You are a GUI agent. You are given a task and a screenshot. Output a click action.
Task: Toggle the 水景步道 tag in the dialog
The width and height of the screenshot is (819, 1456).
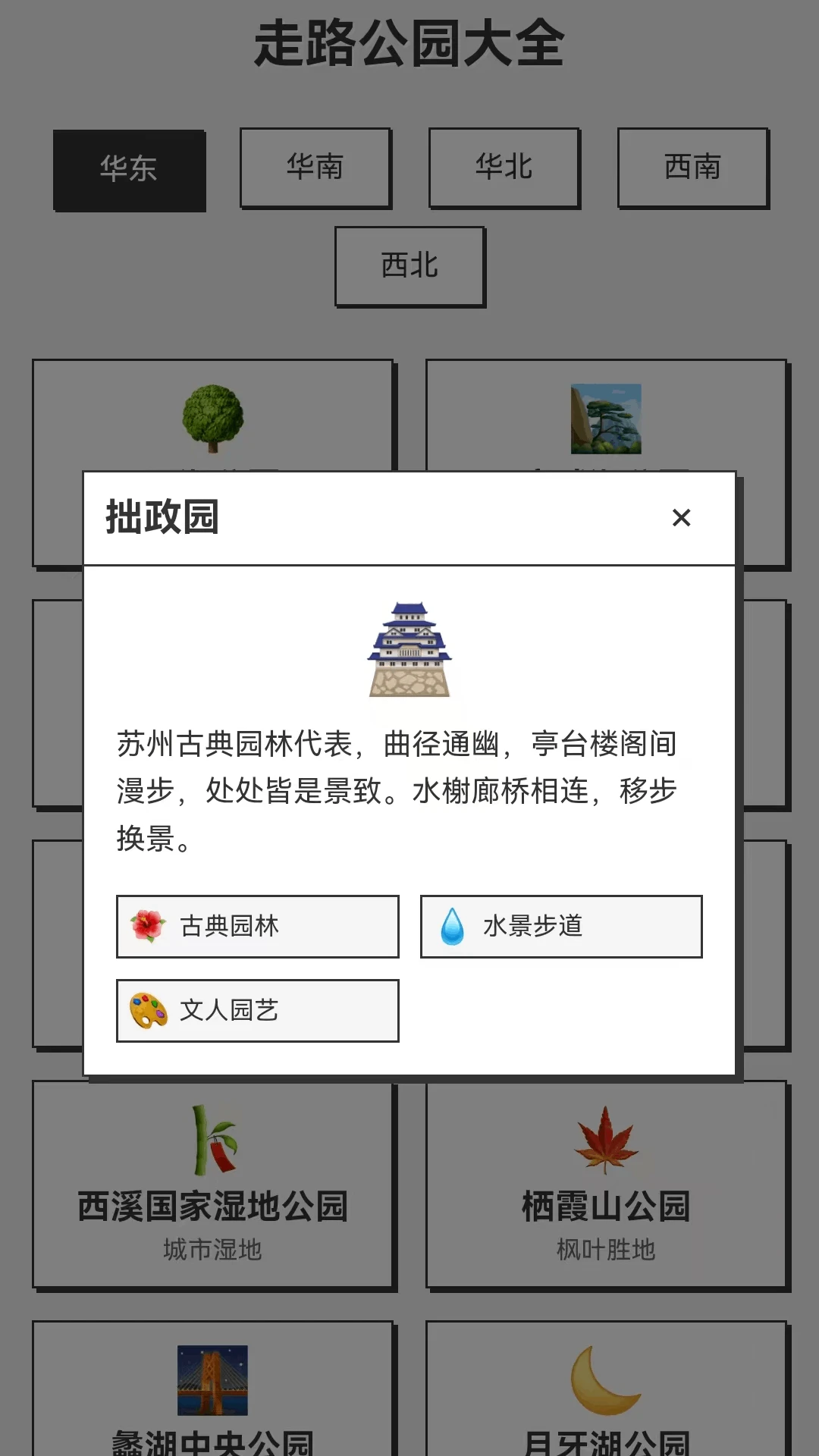560,926
